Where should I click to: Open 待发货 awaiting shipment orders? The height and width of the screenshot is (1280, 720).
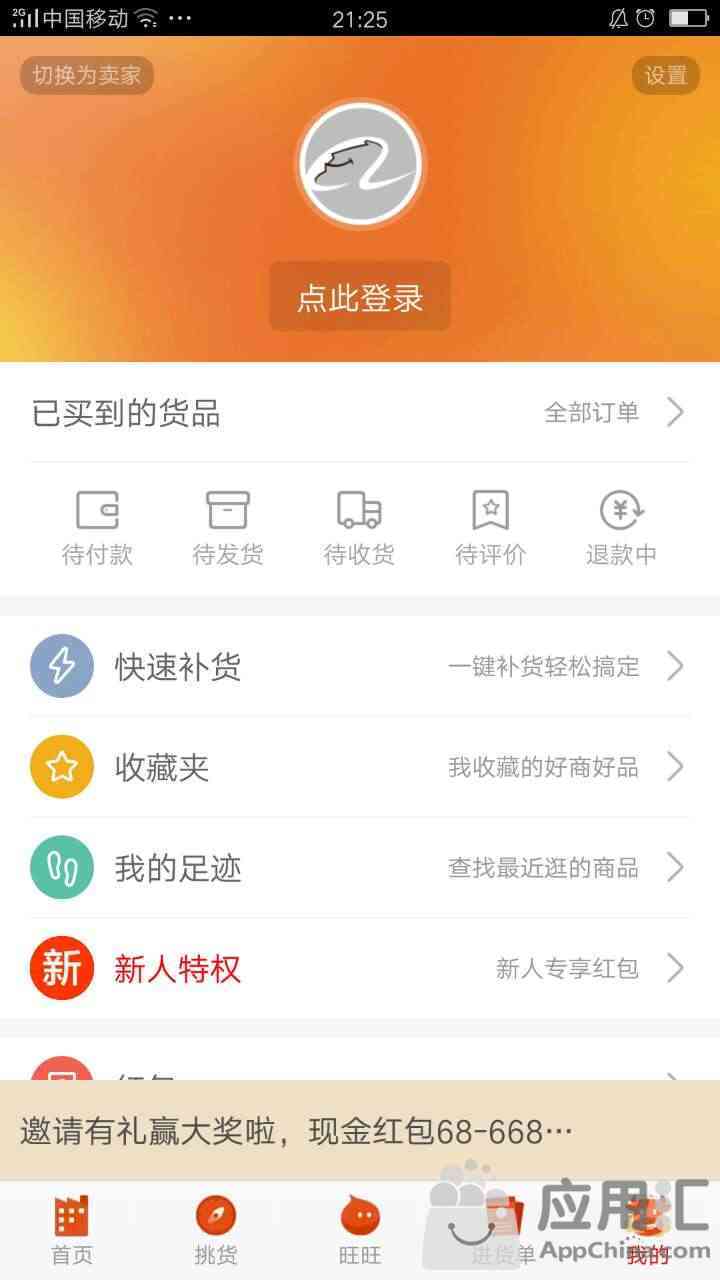pyautogui.click(x=228, y=528)
